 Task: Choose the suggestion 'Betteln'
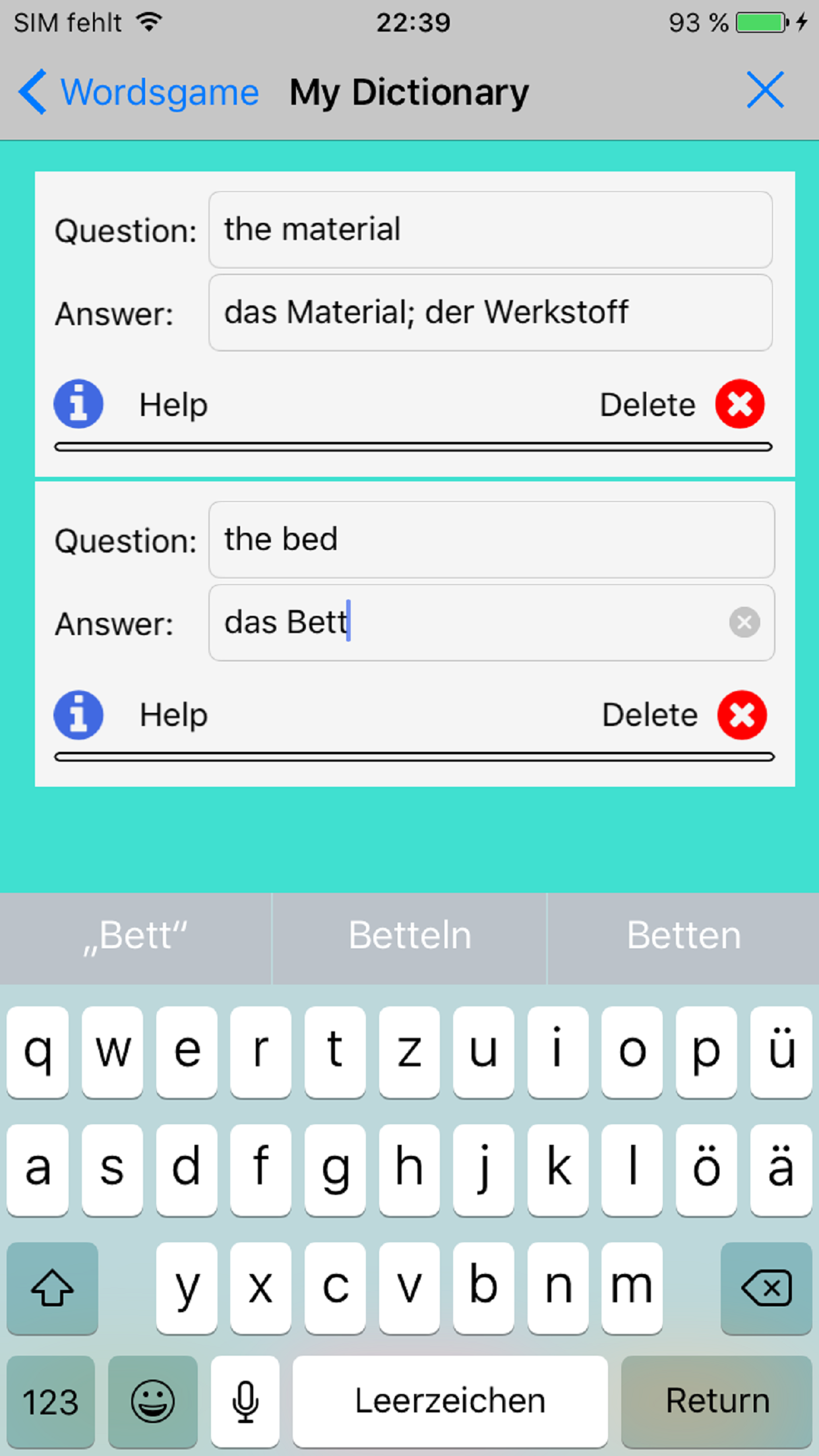click(409, 936)
